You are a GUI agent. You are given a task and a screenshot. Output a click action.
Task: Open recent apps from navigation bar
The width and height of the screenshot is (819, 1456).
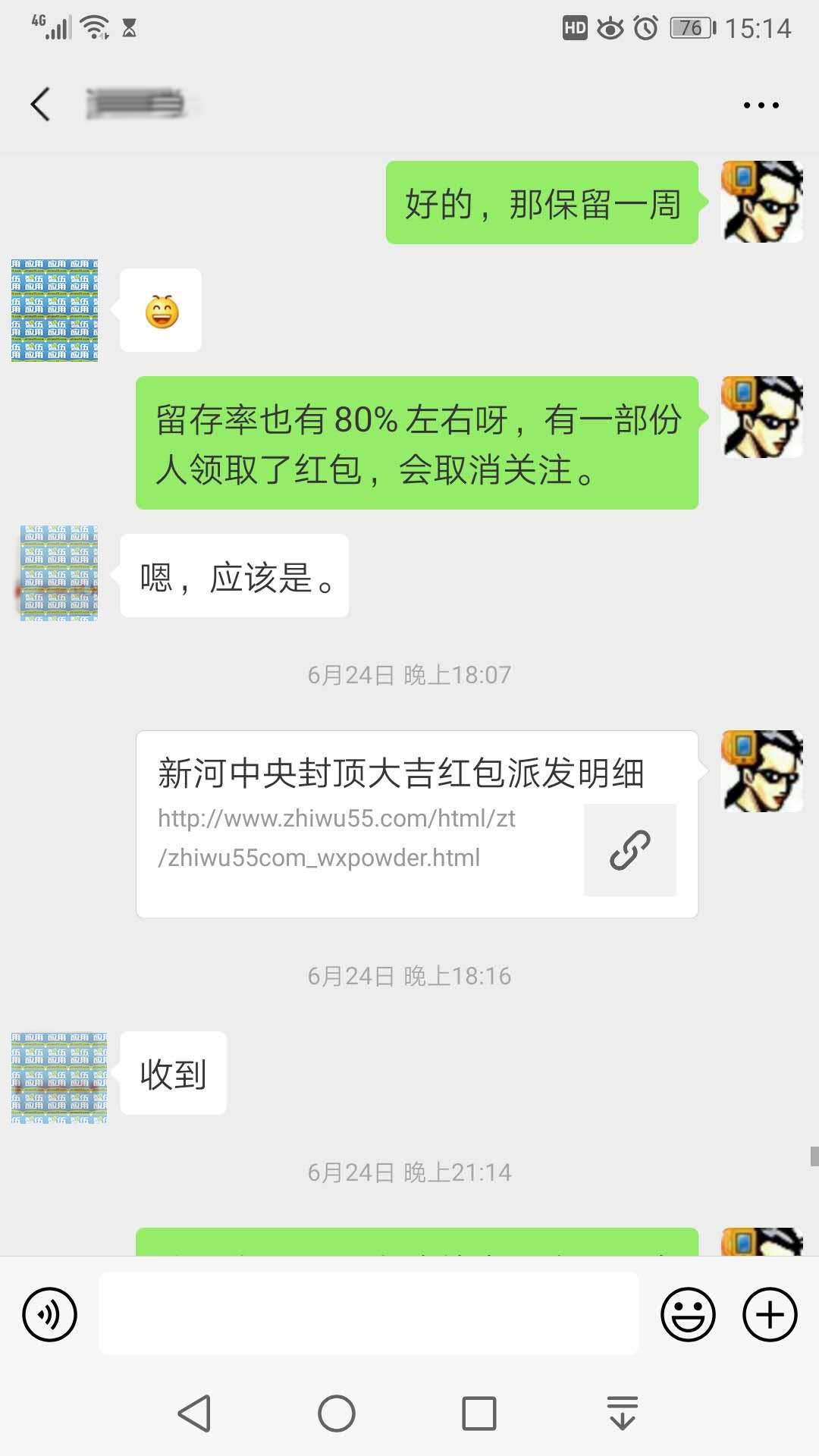(x=479, y=1414)
